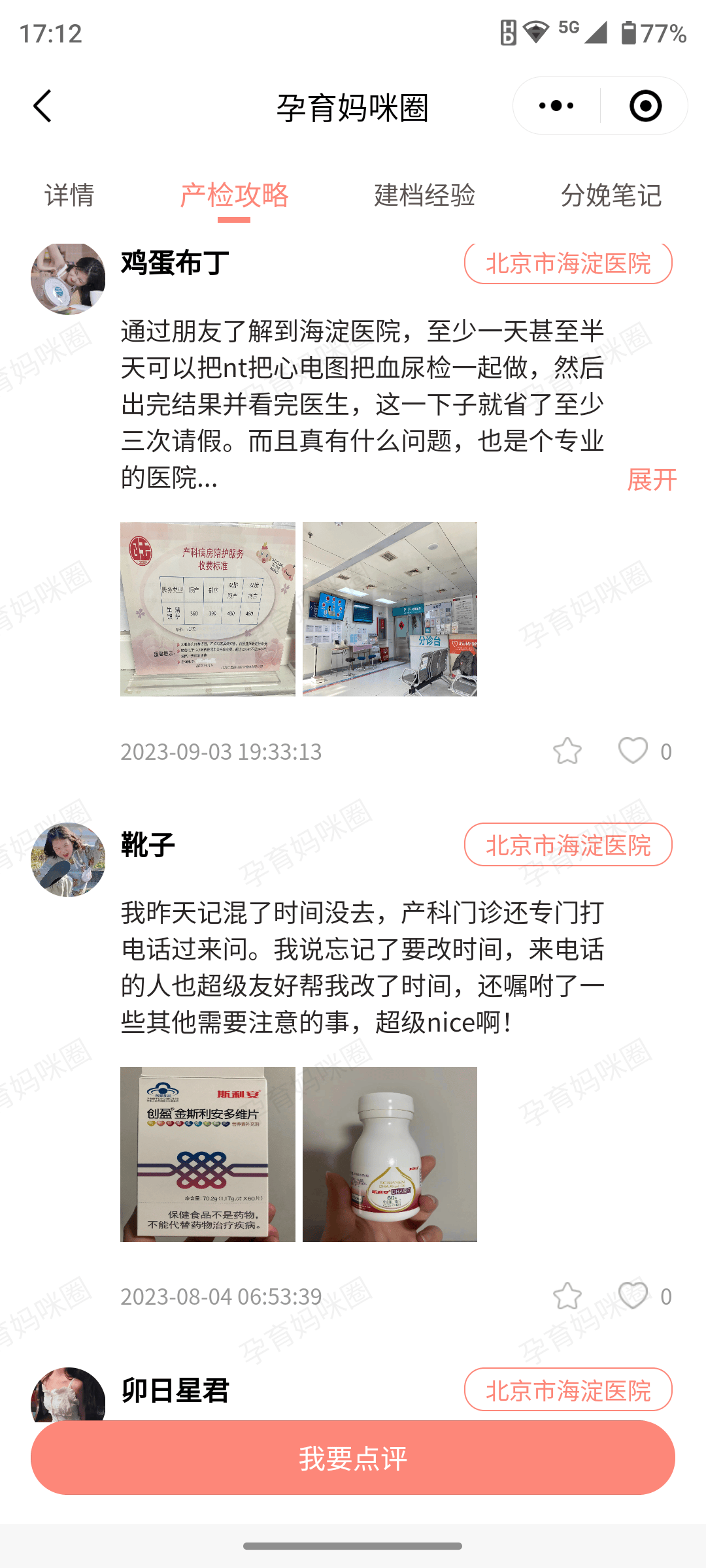Switch to the 详情 tab
Screen dimensions: 706x1568
(69, 195)
